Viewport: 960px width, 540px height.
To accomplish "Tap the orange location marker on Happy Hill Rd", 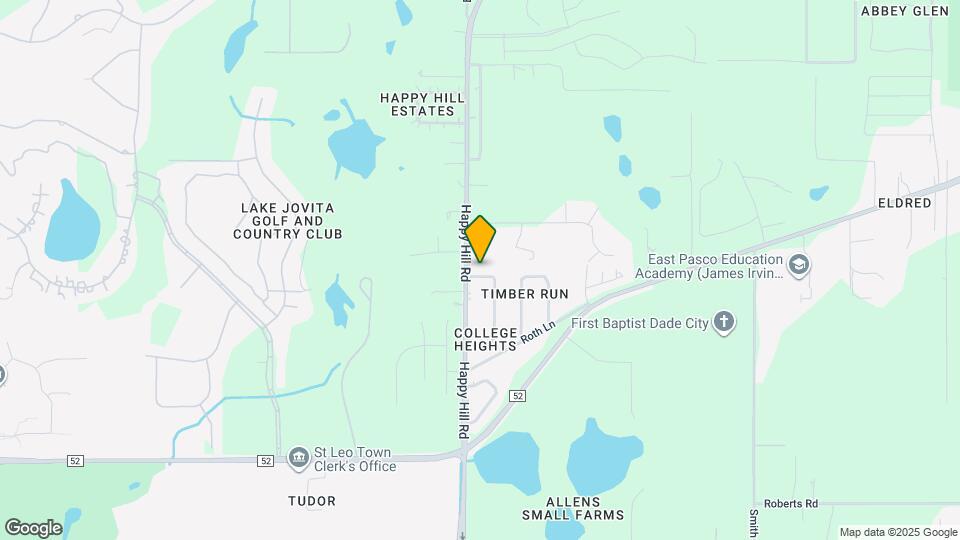I will (x=481, y=239).
